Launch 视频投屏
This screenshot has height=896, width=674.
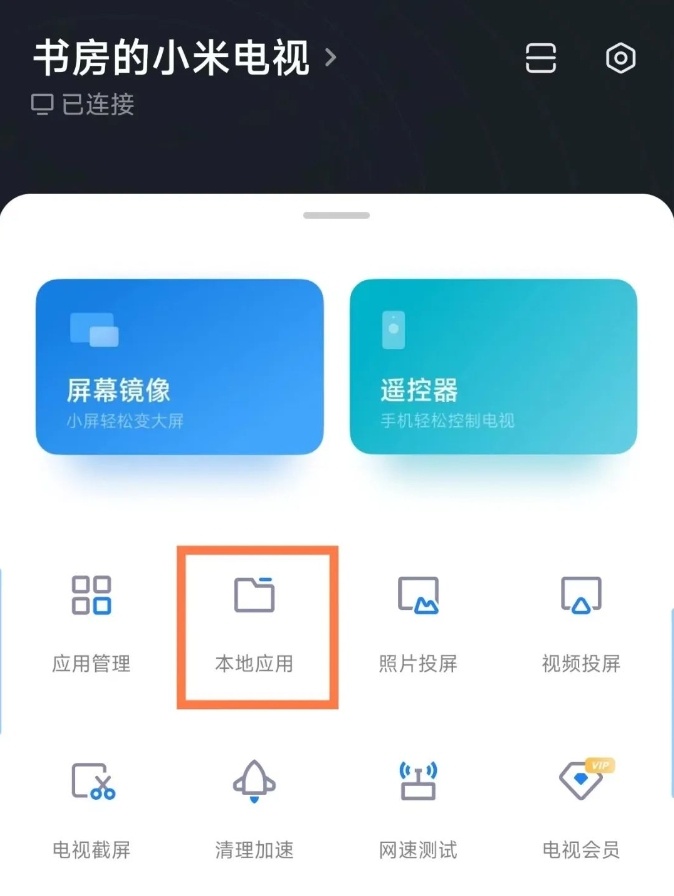click(x=581, y=620)
